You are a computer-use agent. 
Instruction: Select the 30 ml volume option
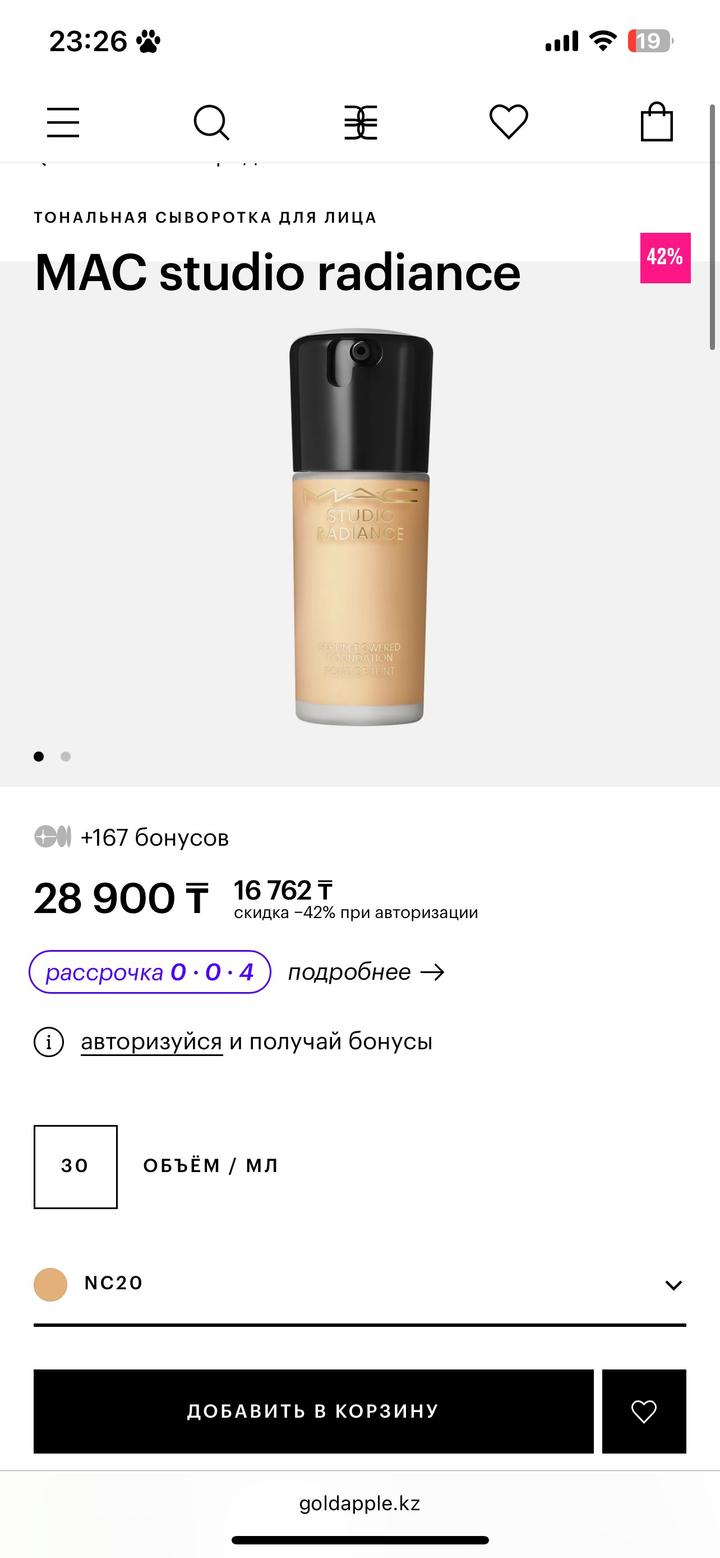76,1166
